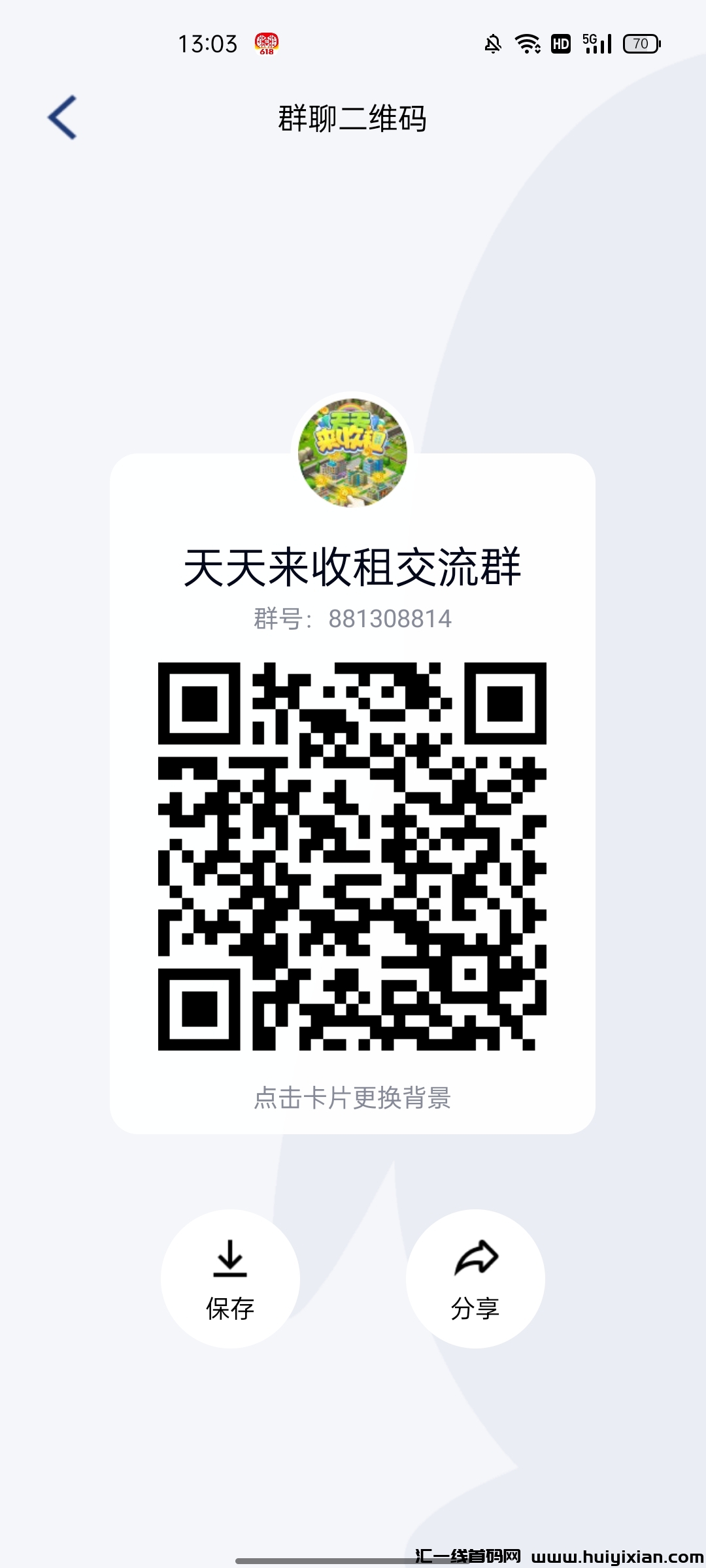Tap the Wi-Fi icon in the status bar

[x=527, y=43]
